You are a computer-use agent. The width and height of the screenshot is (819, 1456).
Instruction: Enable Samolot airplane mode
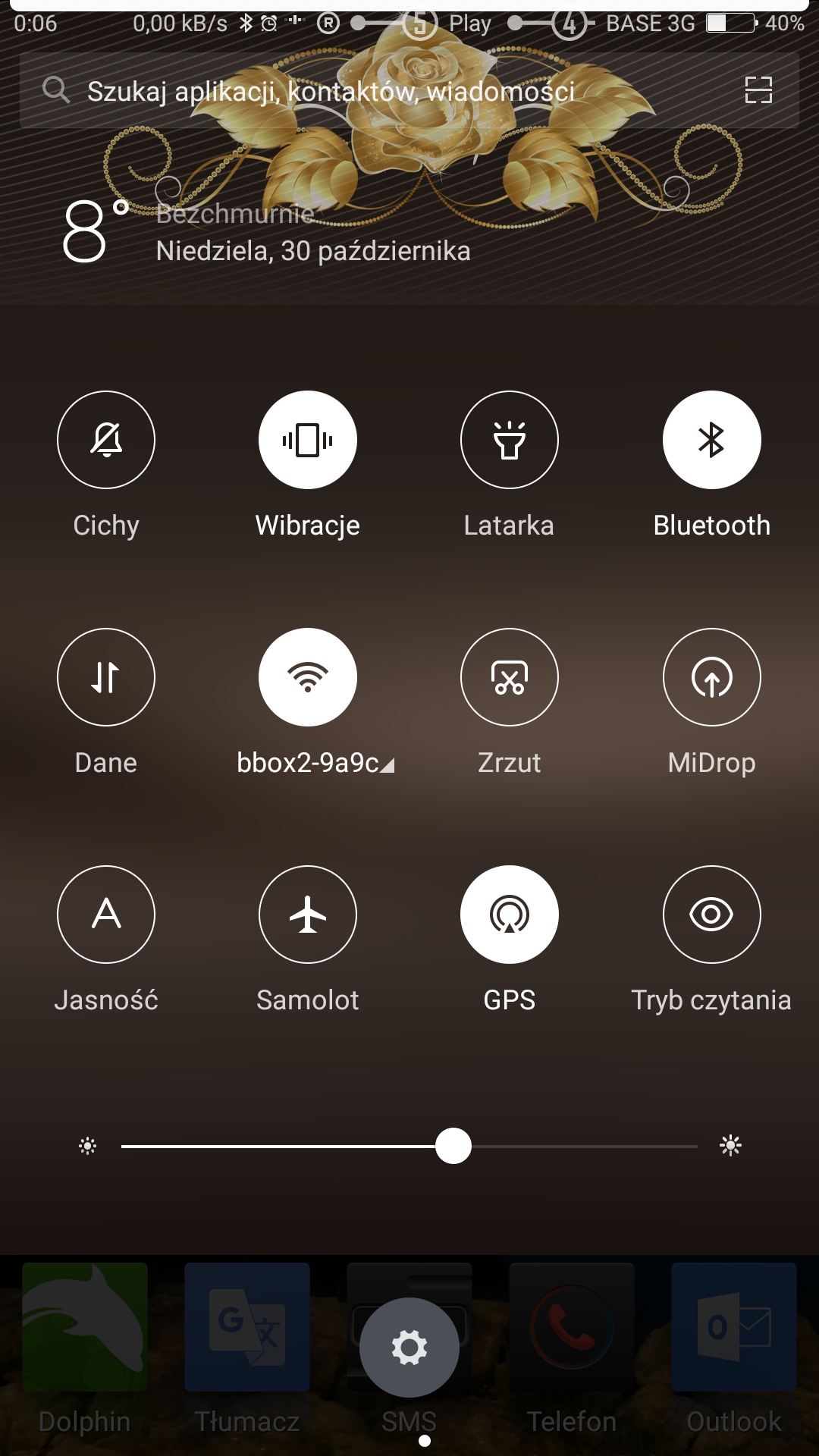[308, 915]
